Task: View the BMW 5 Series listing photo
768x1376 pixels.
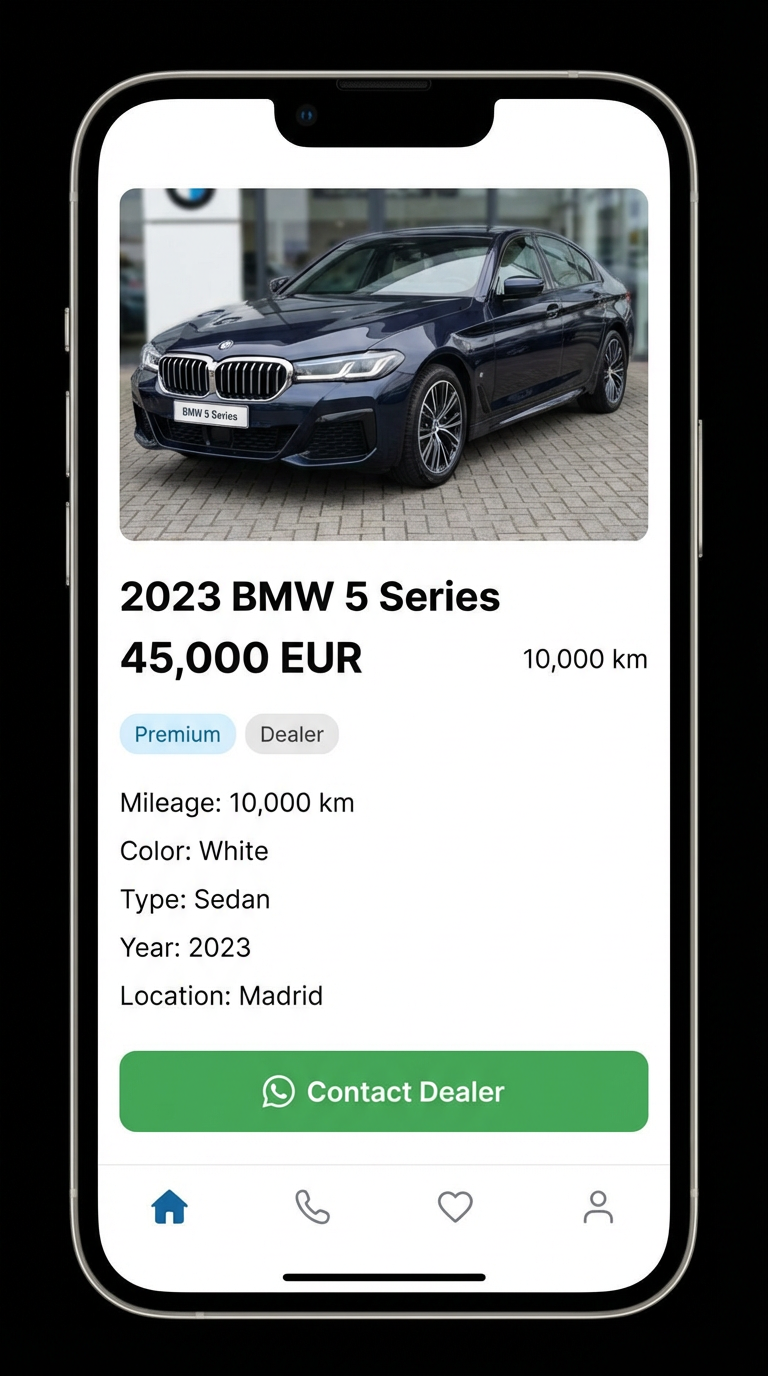Action: 384,365
